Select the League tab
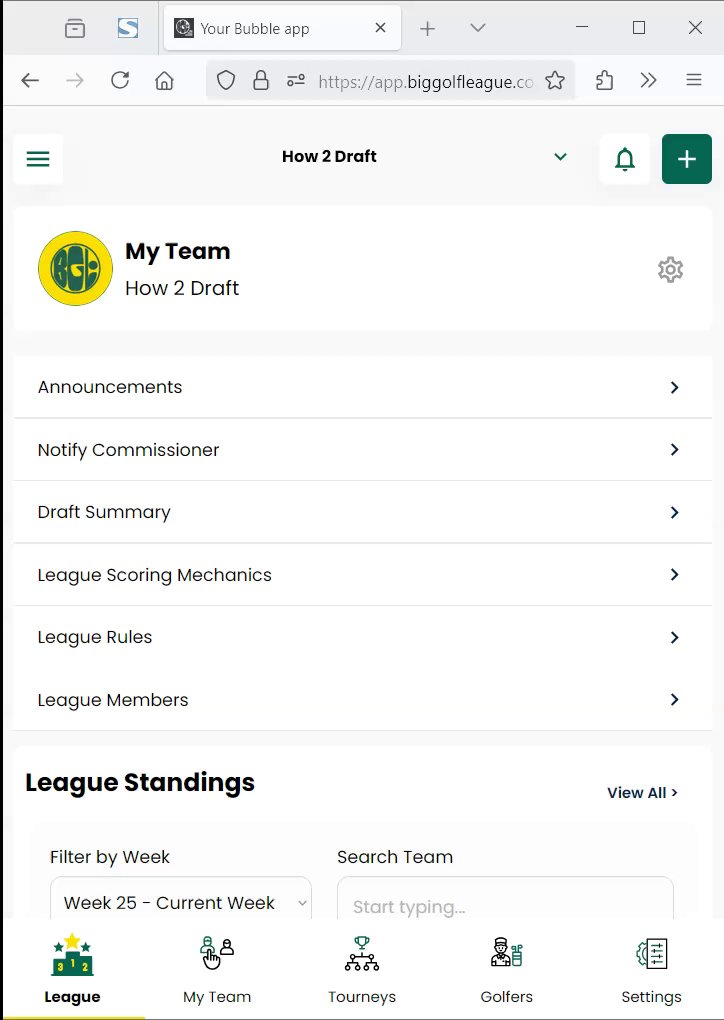Screen dimensions: 724x1020 coord(72,970)
